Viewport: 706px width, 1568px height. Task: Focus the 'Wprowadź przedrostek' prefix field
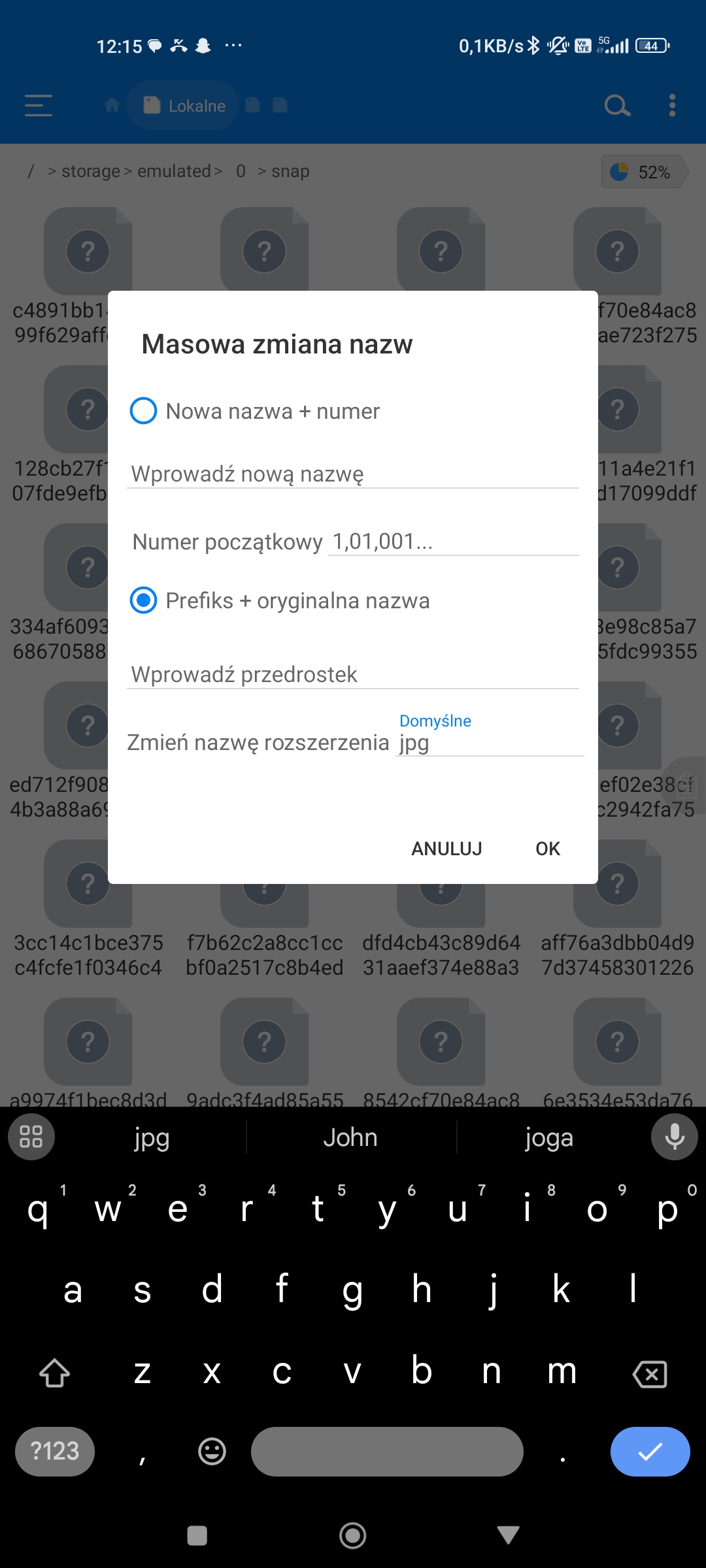353,674
